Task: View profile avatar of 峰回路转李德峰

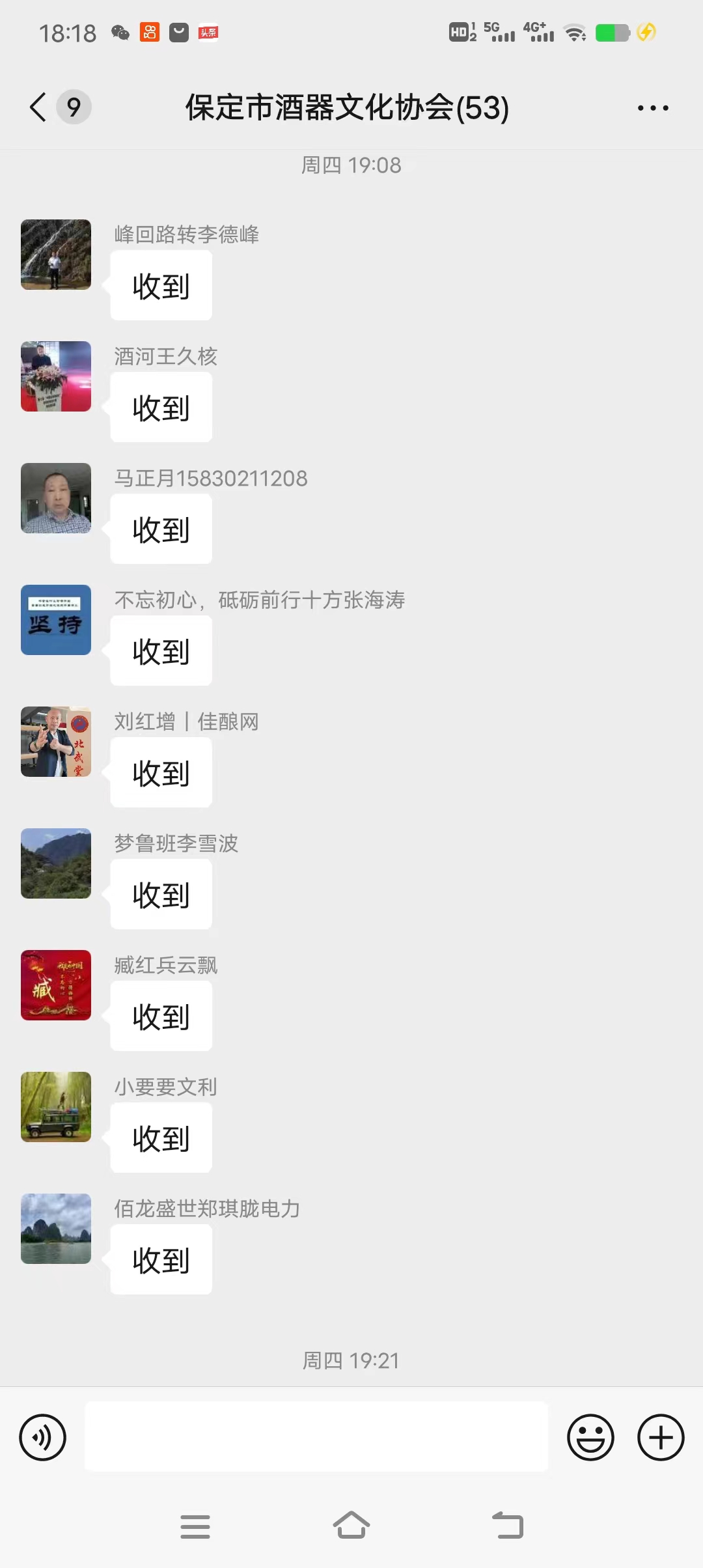Action: (56, 255)
